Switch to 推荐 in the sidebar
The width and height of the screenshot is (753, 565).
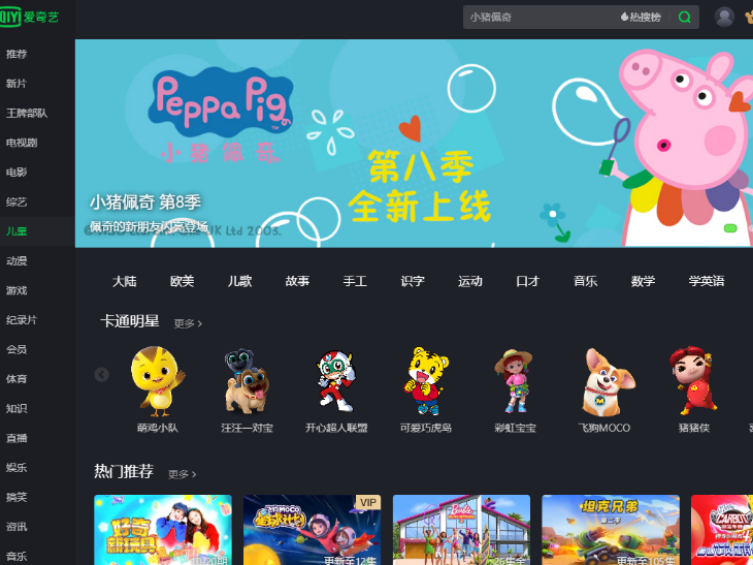[x=17, y=54]
